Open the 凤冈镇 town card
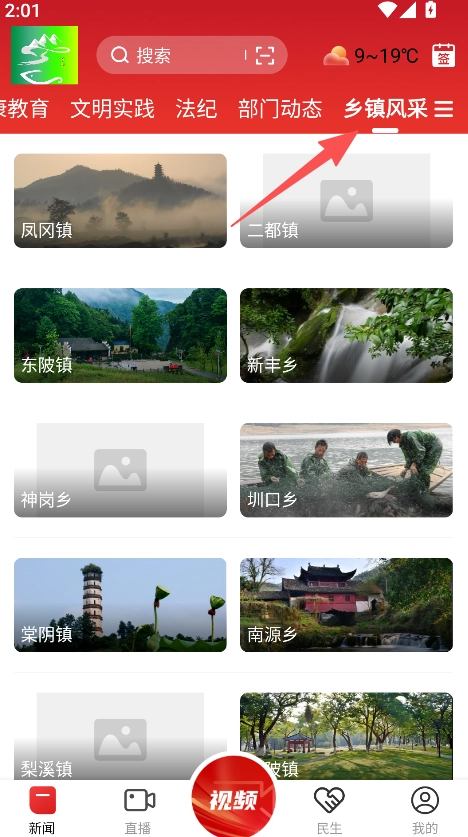The image size is (468, 837). point(121,201)
